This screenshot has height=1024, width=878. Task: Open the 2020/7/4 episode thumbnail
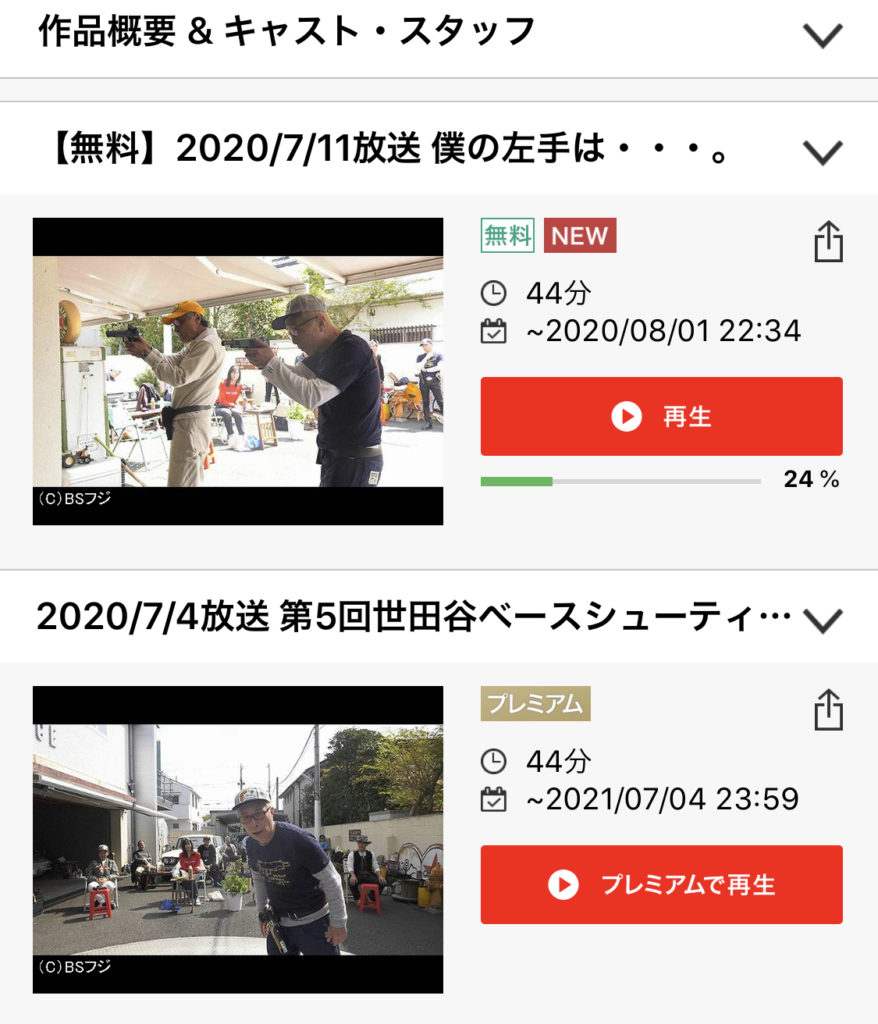click(238, 839)
